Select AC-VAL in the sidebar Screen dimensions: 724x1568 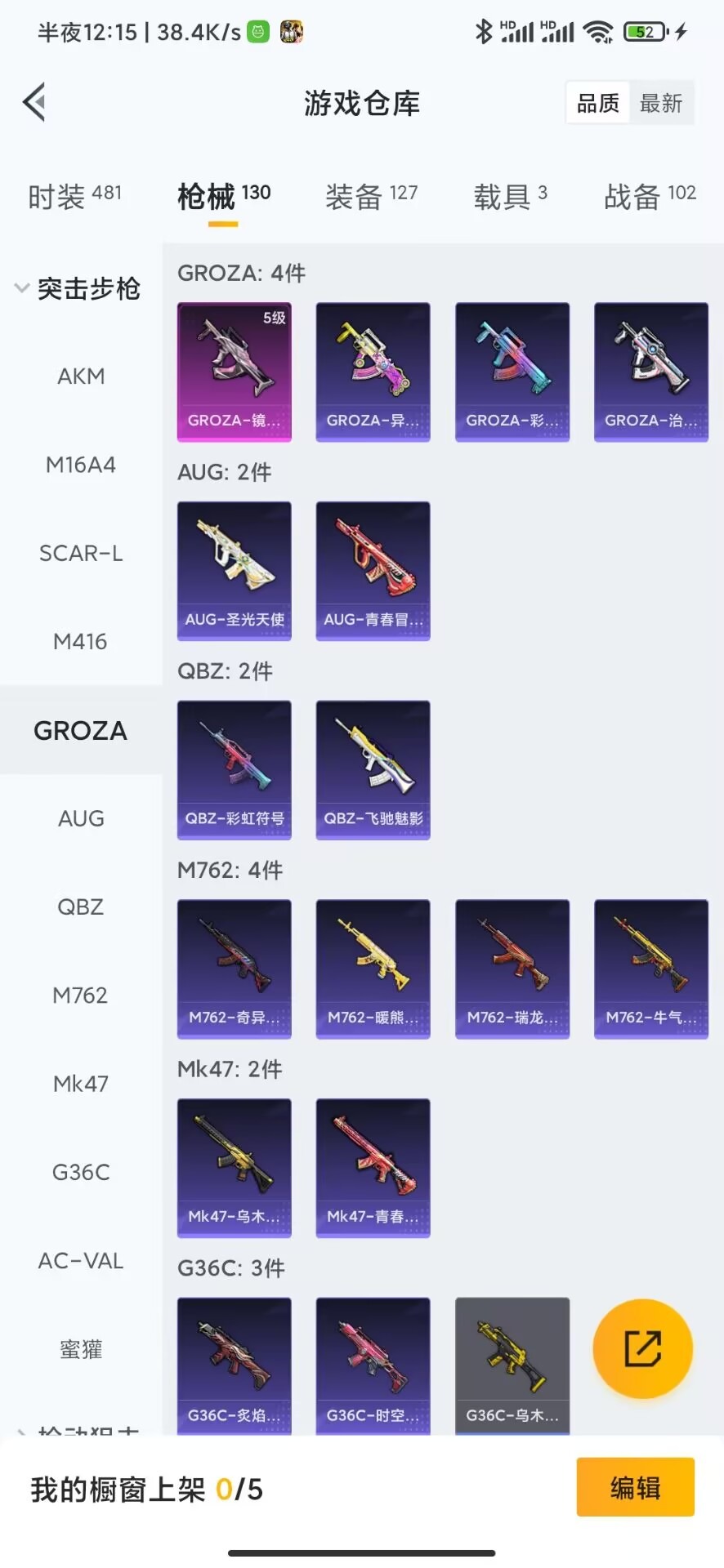click(x=81, y=1261)
